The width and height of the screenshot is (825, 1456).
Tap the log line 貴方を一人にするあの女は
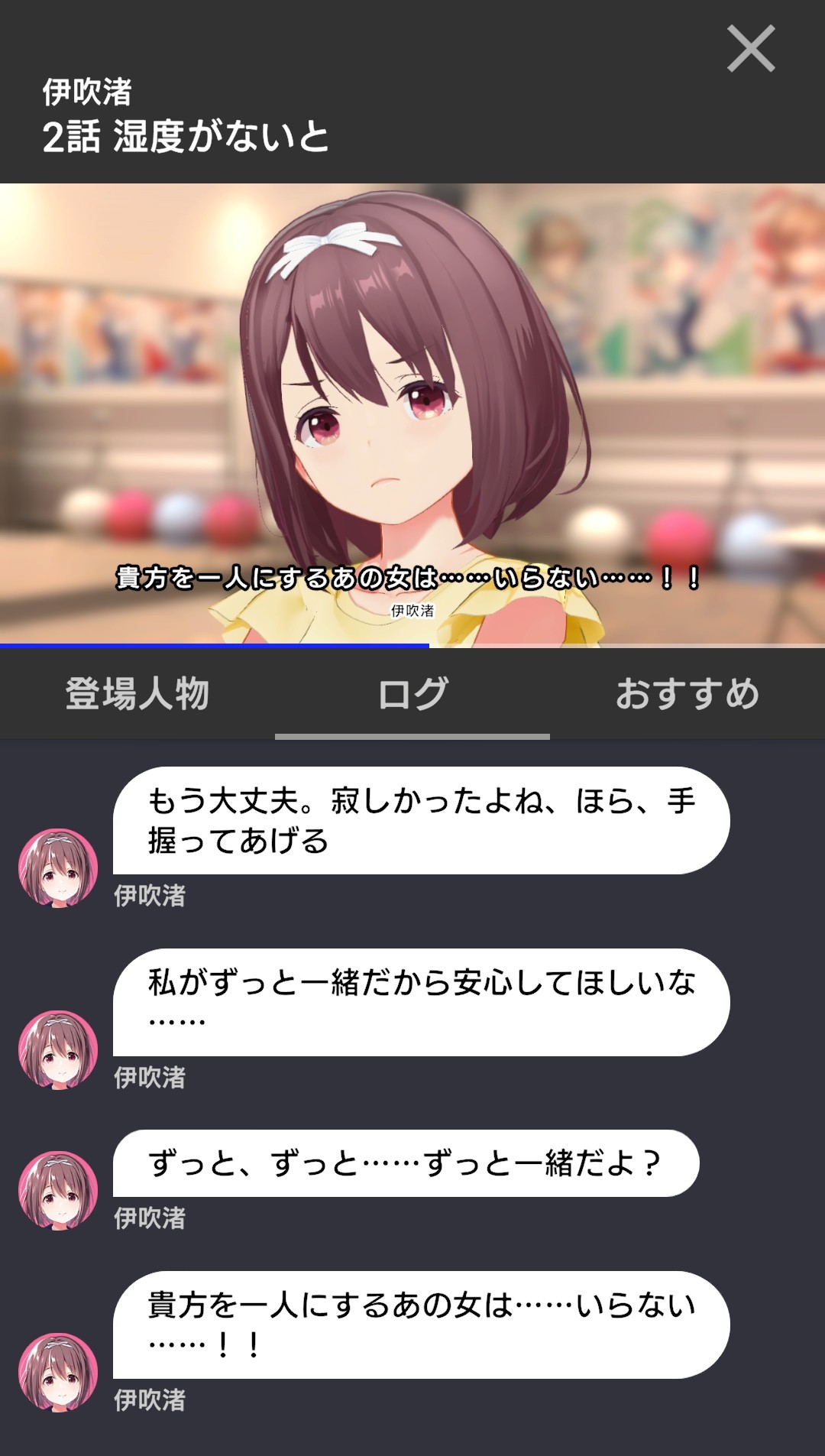pyautogui.click(x=421, y=1325)
